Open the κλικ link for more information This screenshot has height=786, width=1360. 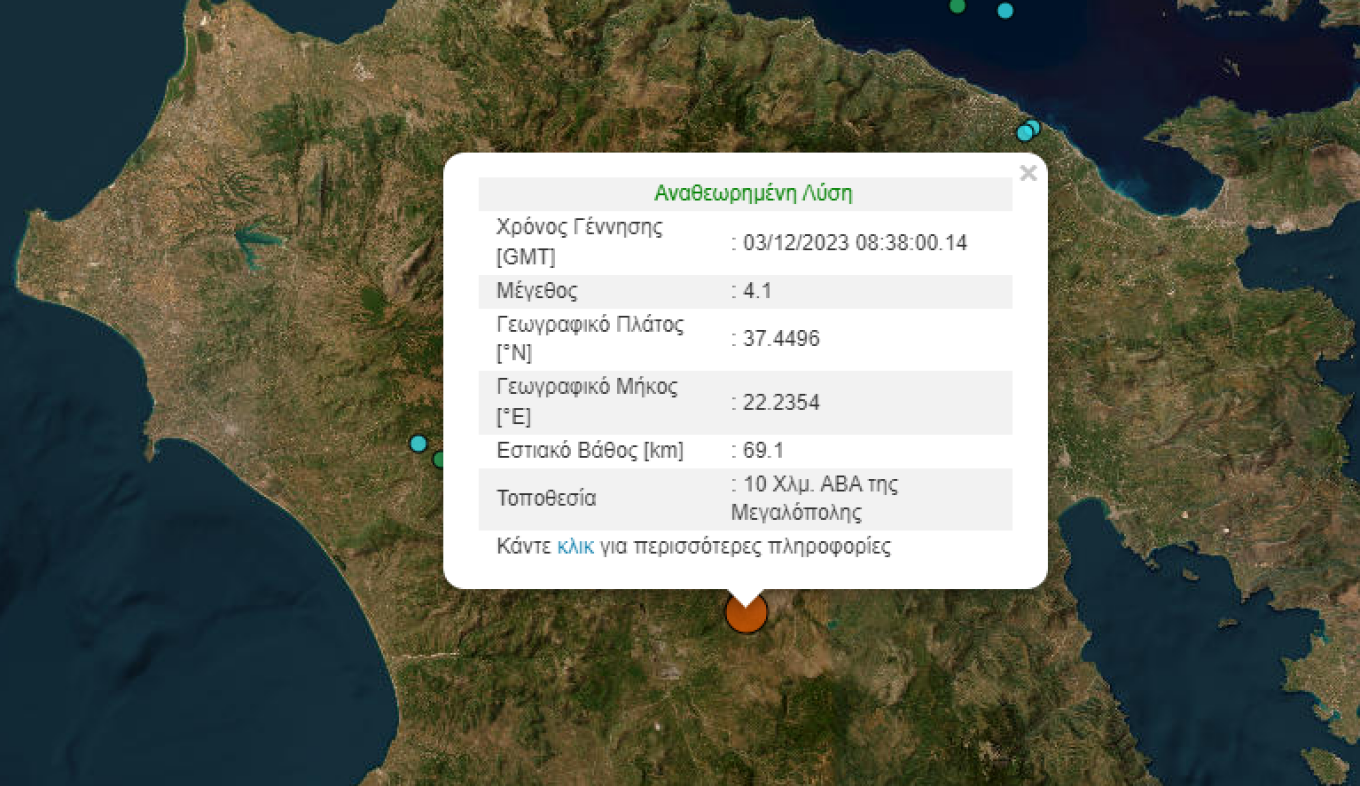point(575,547)
